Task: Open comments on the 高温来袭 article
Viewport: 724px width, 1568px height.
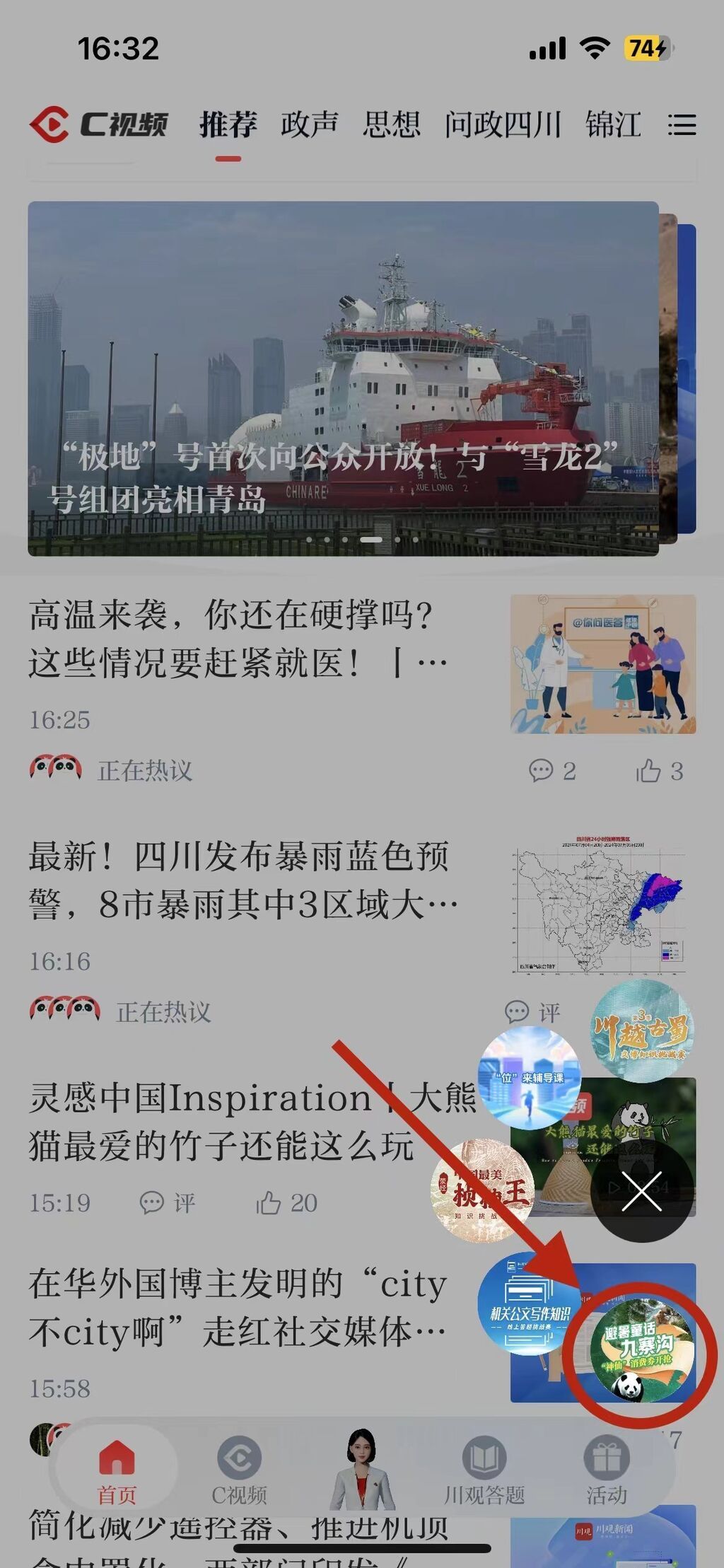Action: (552, 771)
